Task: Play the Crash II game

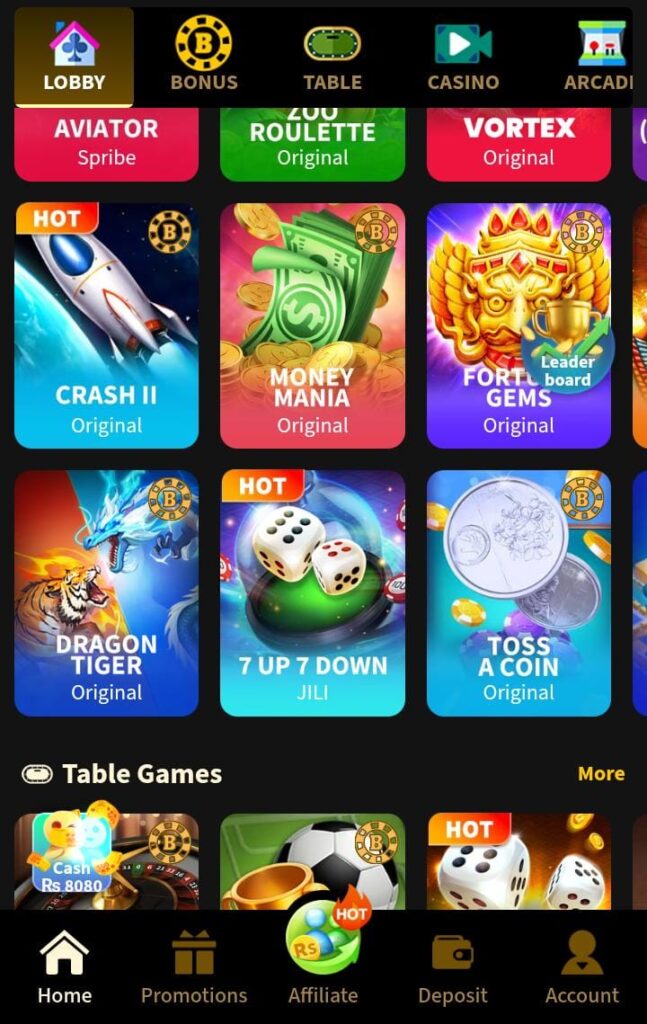Action: [106, 325]
